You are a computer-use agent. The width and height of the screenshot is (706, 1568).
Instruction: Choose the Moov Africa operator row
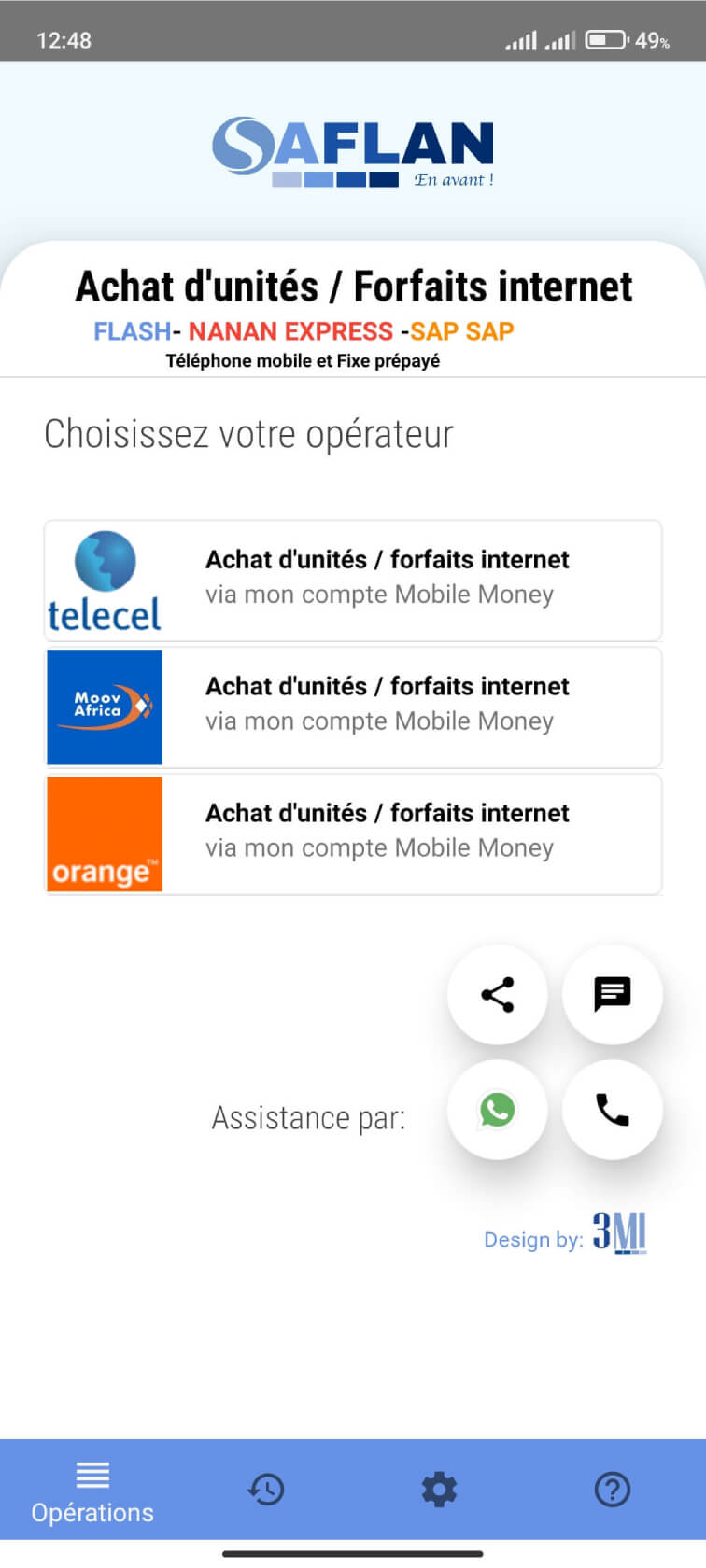(x=353, y=707)
